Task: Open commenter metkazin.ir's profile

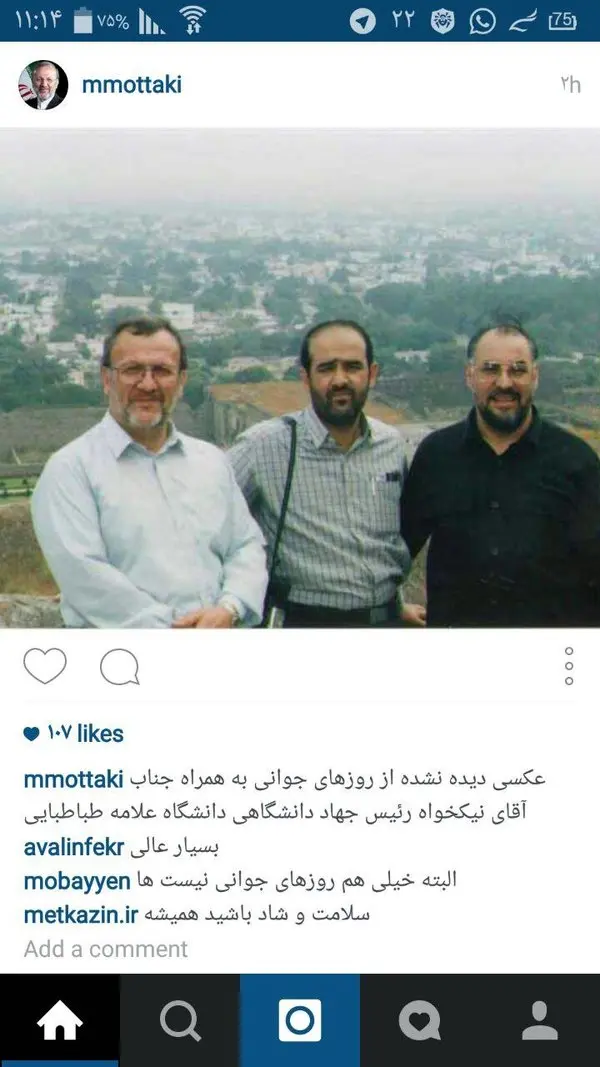Action: point(80,915)
